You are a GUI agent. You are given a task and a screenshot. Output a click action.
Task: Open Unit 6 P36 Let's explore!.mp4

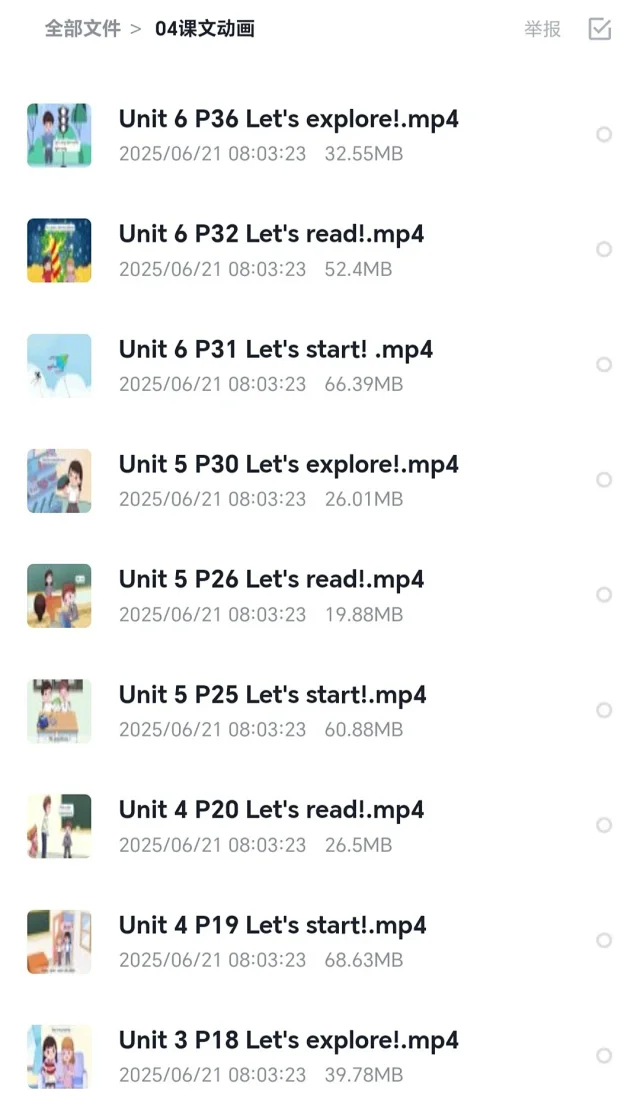tap(288, 119)
